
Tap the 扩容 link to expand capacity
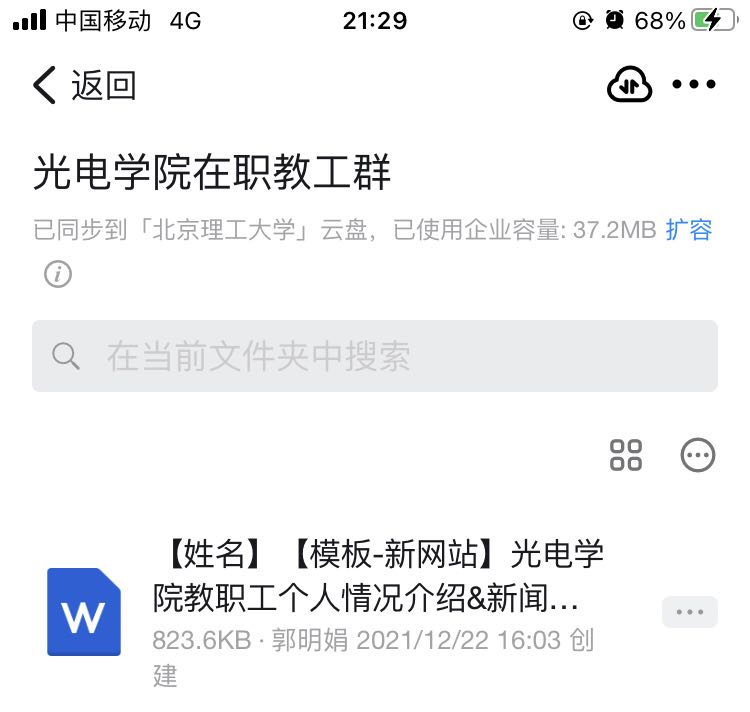coord(689,230)
